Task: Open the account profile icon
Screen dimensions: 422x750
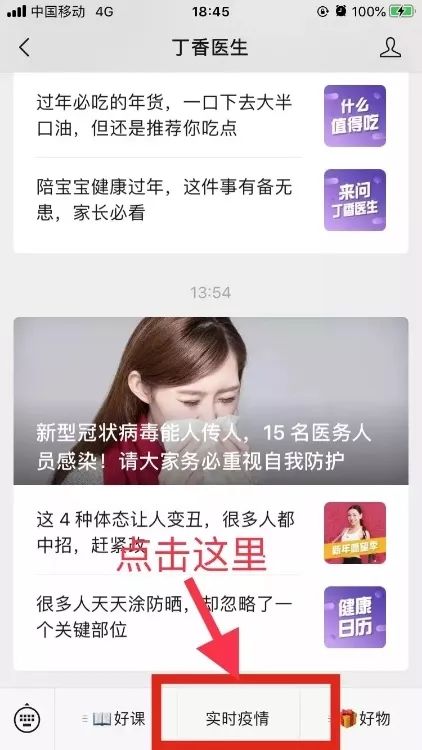Action: point(390,47)
